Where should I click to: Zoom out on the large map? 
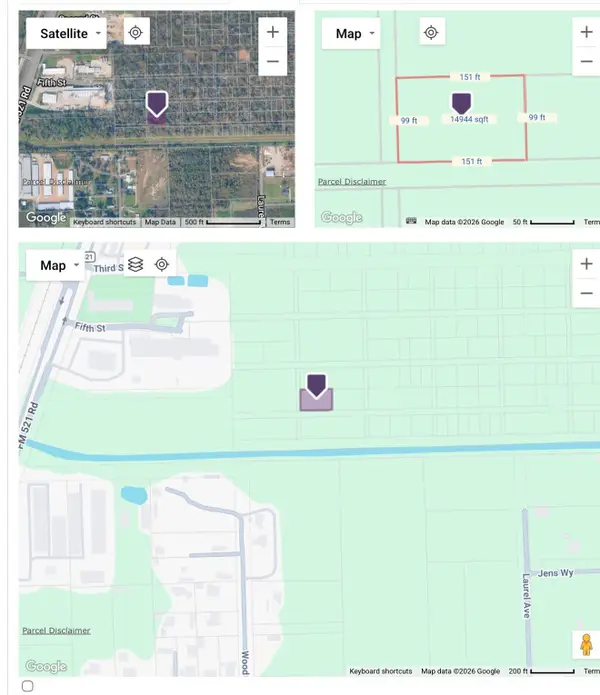point(587,294)
